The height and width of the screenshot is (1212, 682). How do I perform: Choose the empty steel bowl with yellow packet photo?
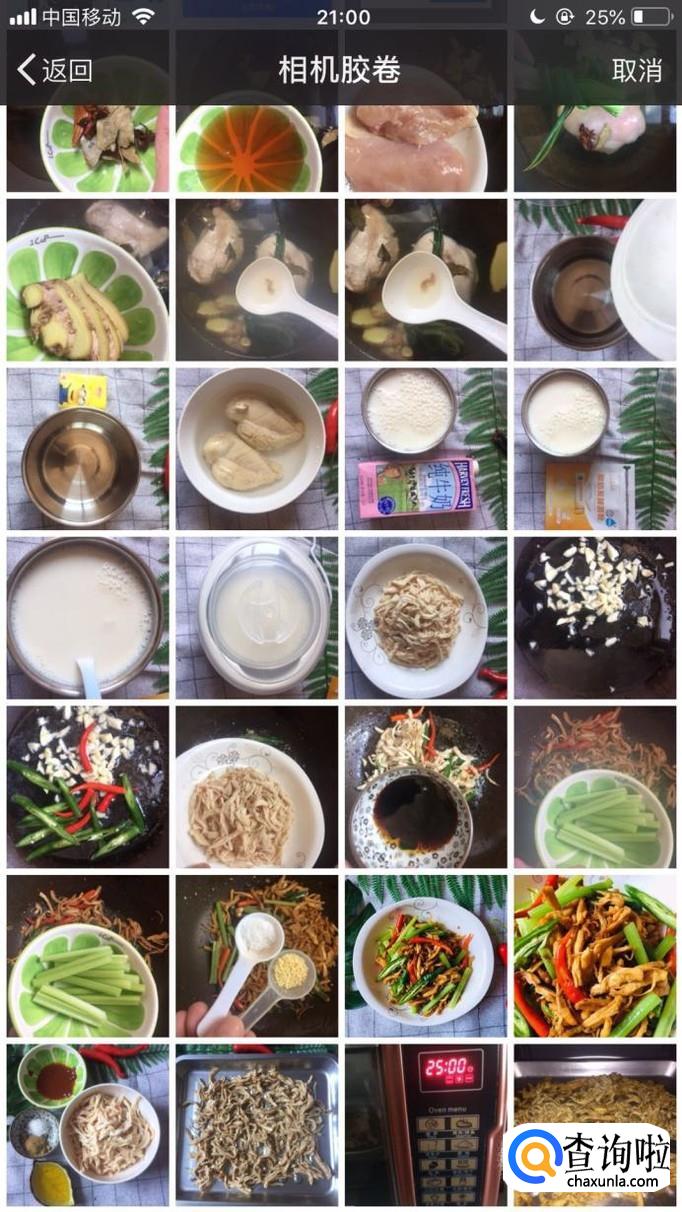pyautogui.click(x=87, y=449)
